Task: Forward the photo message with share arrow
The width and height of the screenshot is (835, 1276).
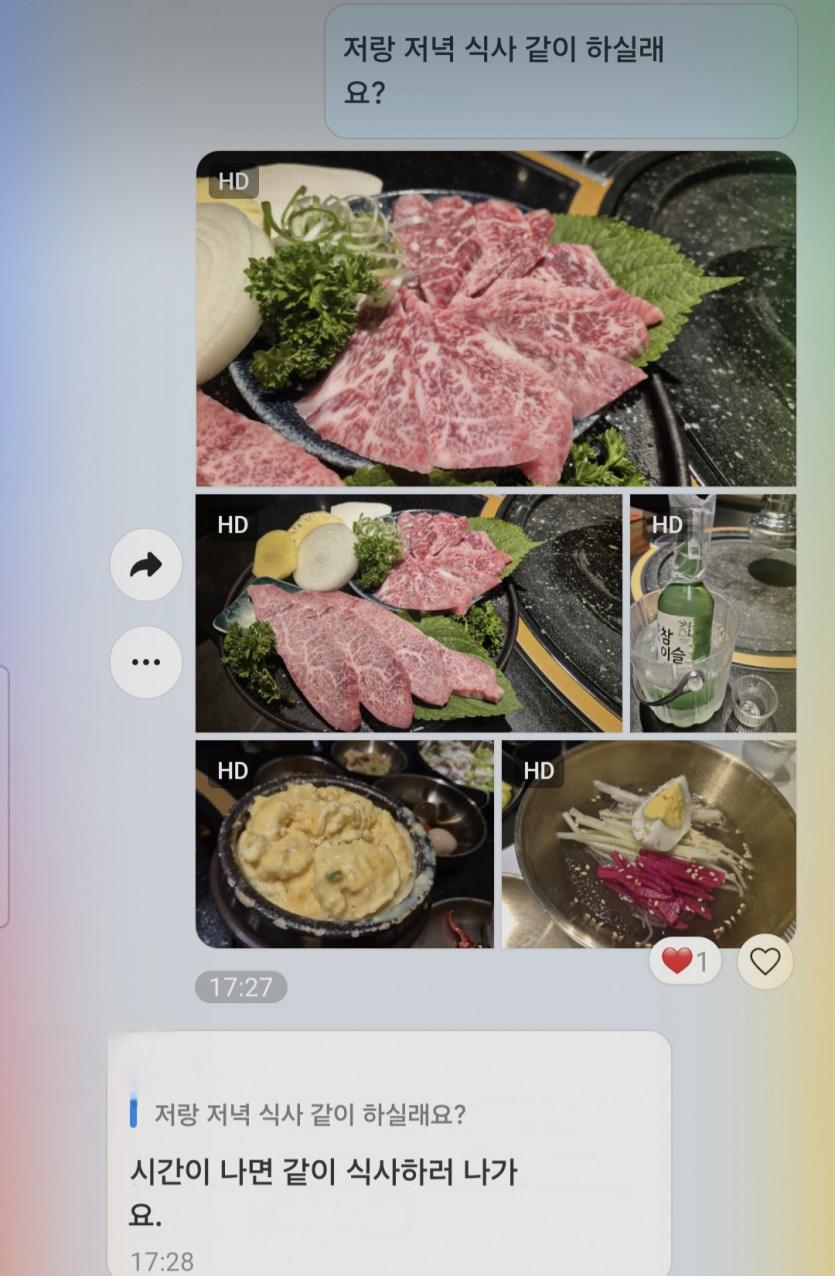Action: [x=146, y=566]
